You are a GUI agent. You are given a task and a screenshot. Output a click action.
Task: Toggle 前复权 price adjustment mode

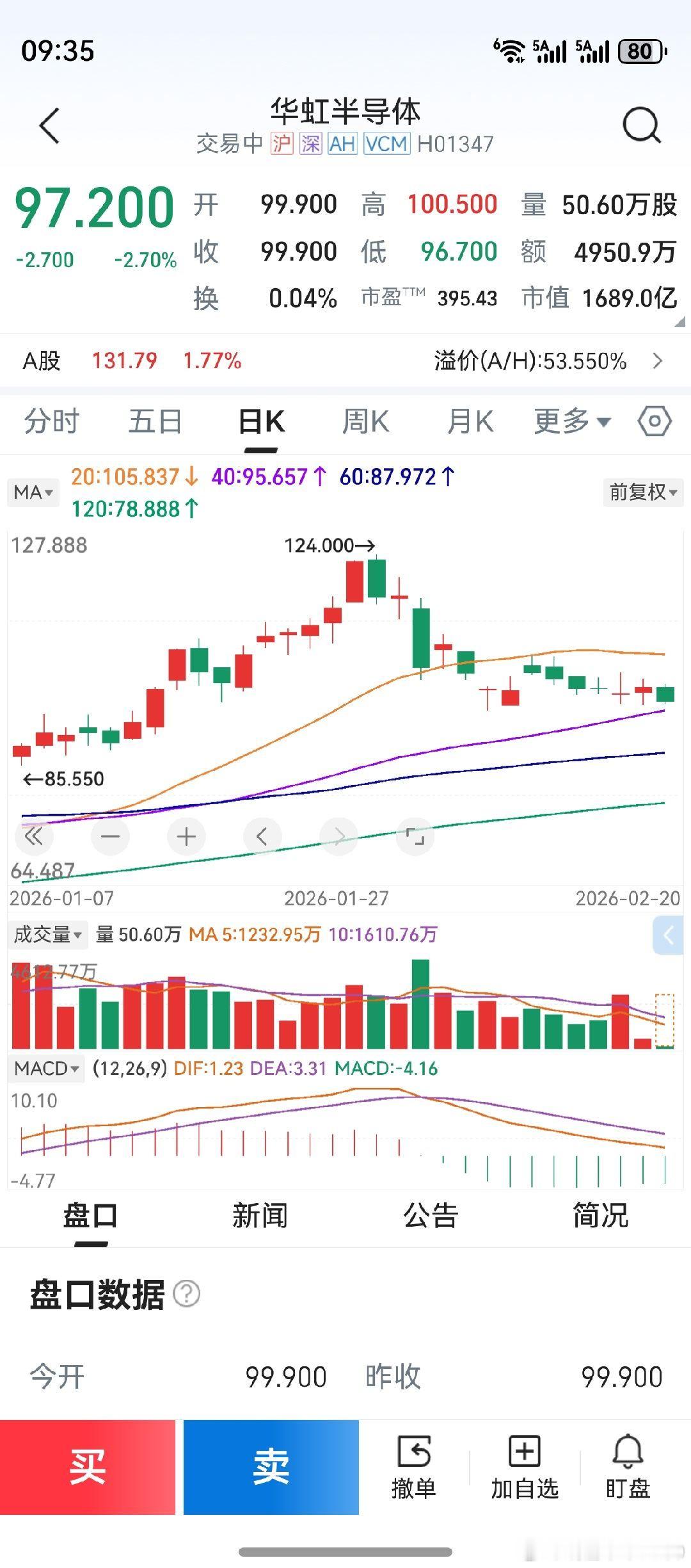642,493
